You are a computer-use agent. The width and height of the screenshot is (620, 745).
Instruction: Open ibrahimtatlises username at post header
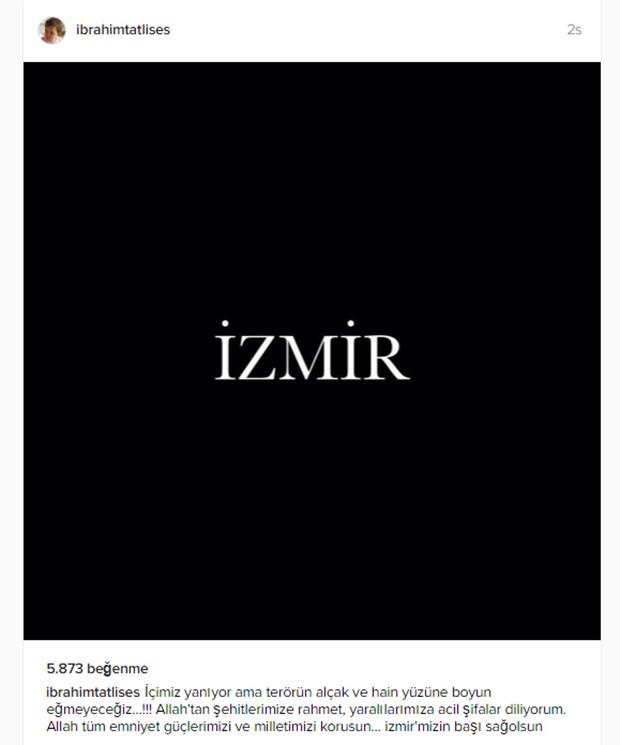[123, 30]
